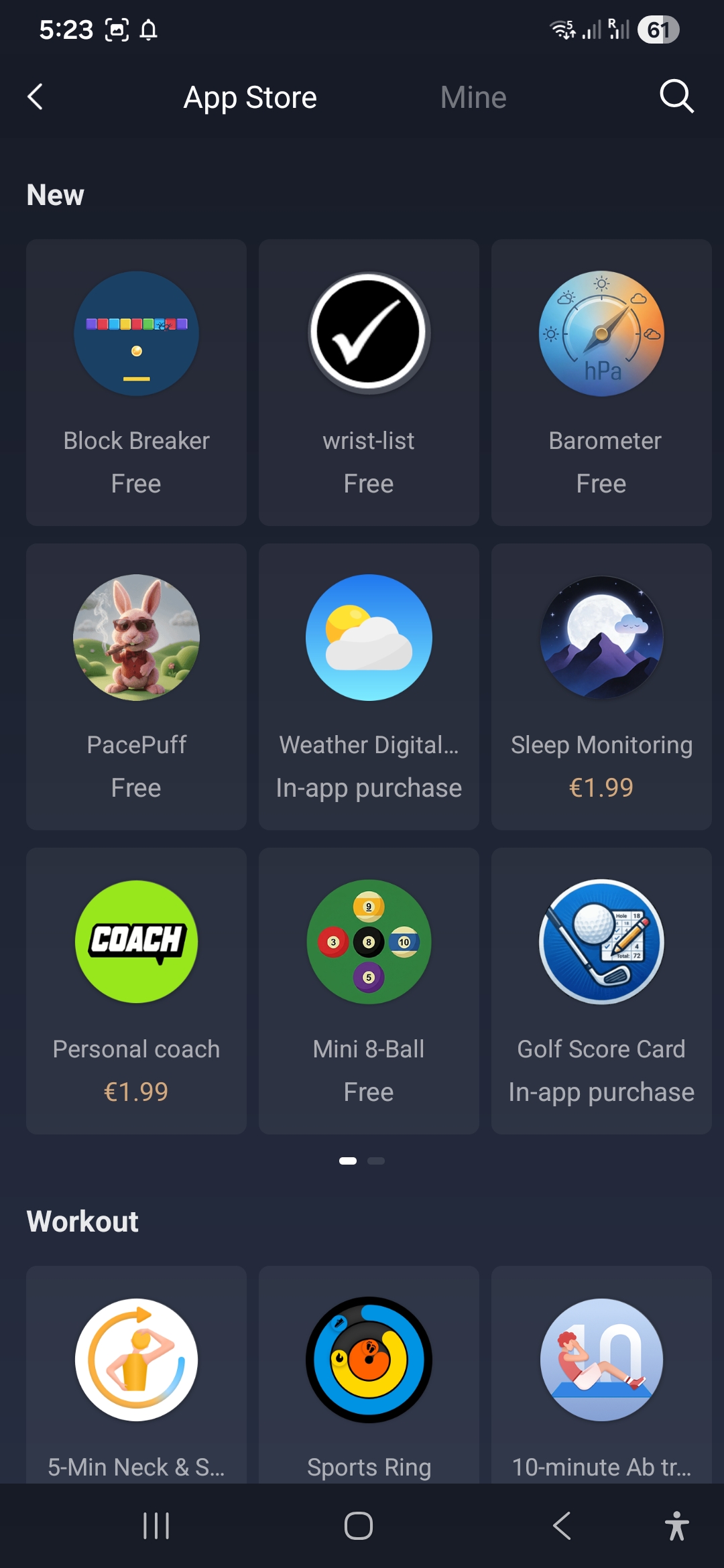Open the Block Breaker app card
Image resolution: width=724 pixels, height=1568 pixels.
(136, 382)
